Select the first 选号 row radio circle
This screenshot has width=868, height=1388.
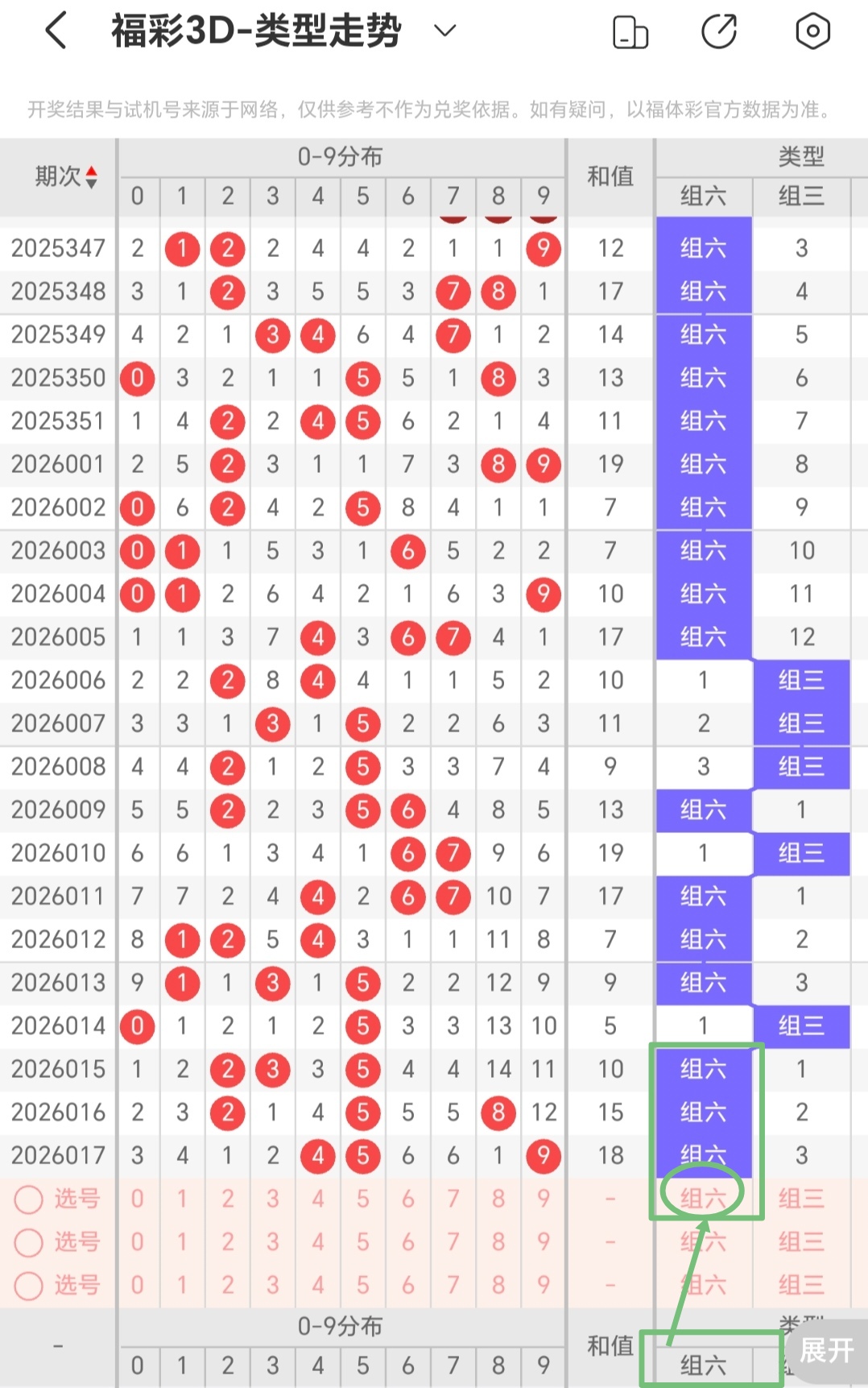(29, 1199)
